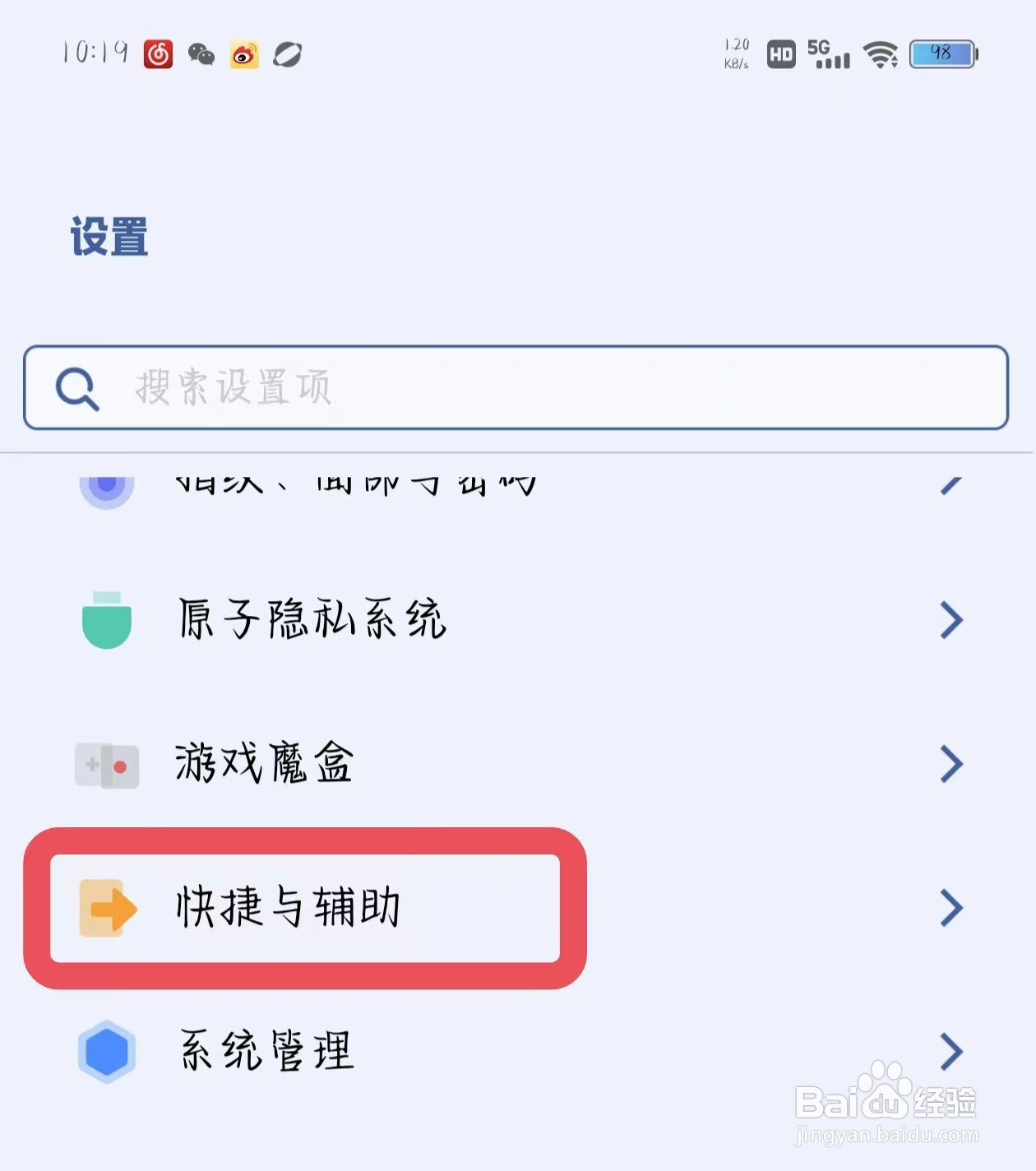Select the 设置 page title
Screen dimensions: 1036x1171
point(109,236)
